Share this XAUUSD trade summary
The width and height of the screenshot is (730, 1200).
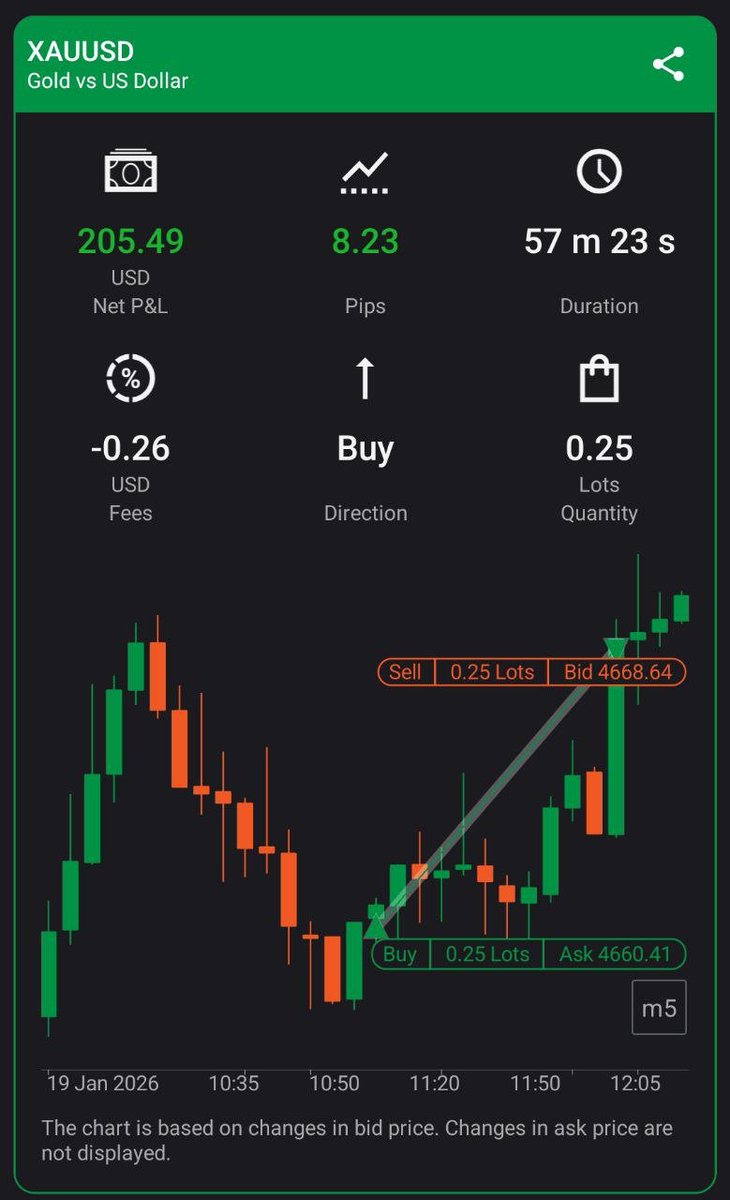click(x=668, y=64)
